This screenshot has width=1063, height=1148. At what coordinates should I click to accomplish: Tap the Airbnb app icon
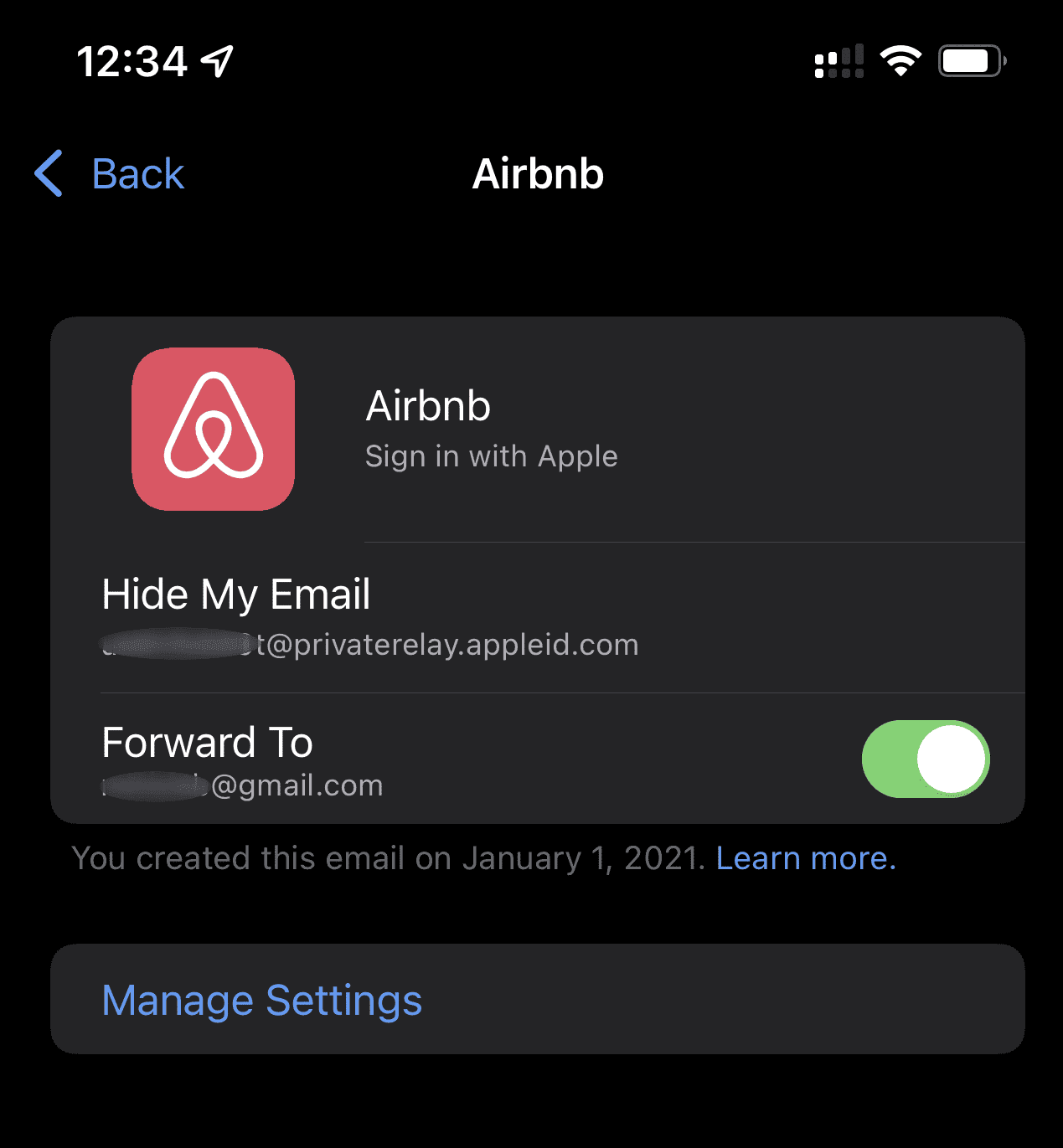[214, 430]
